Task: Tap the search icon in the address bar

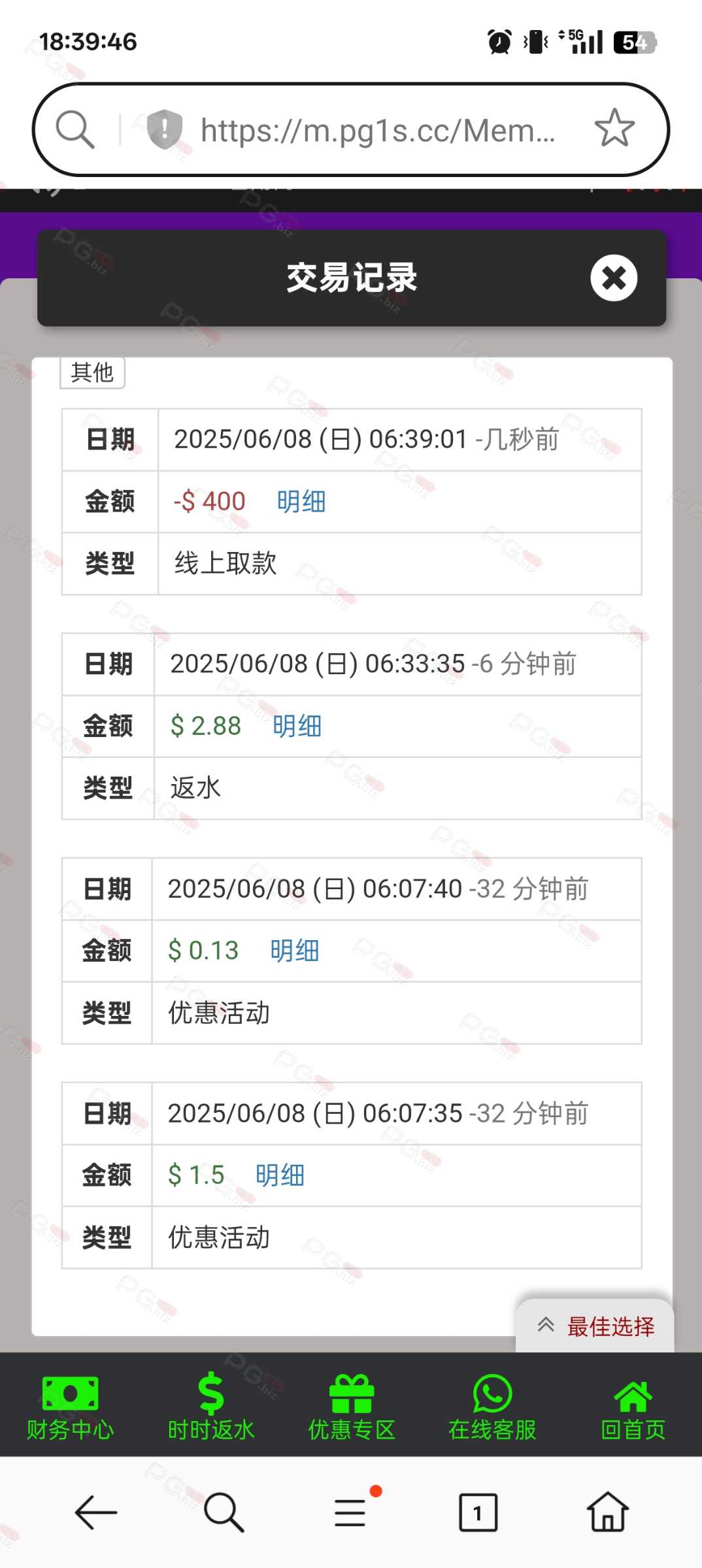Action: (x=75, y=129)
